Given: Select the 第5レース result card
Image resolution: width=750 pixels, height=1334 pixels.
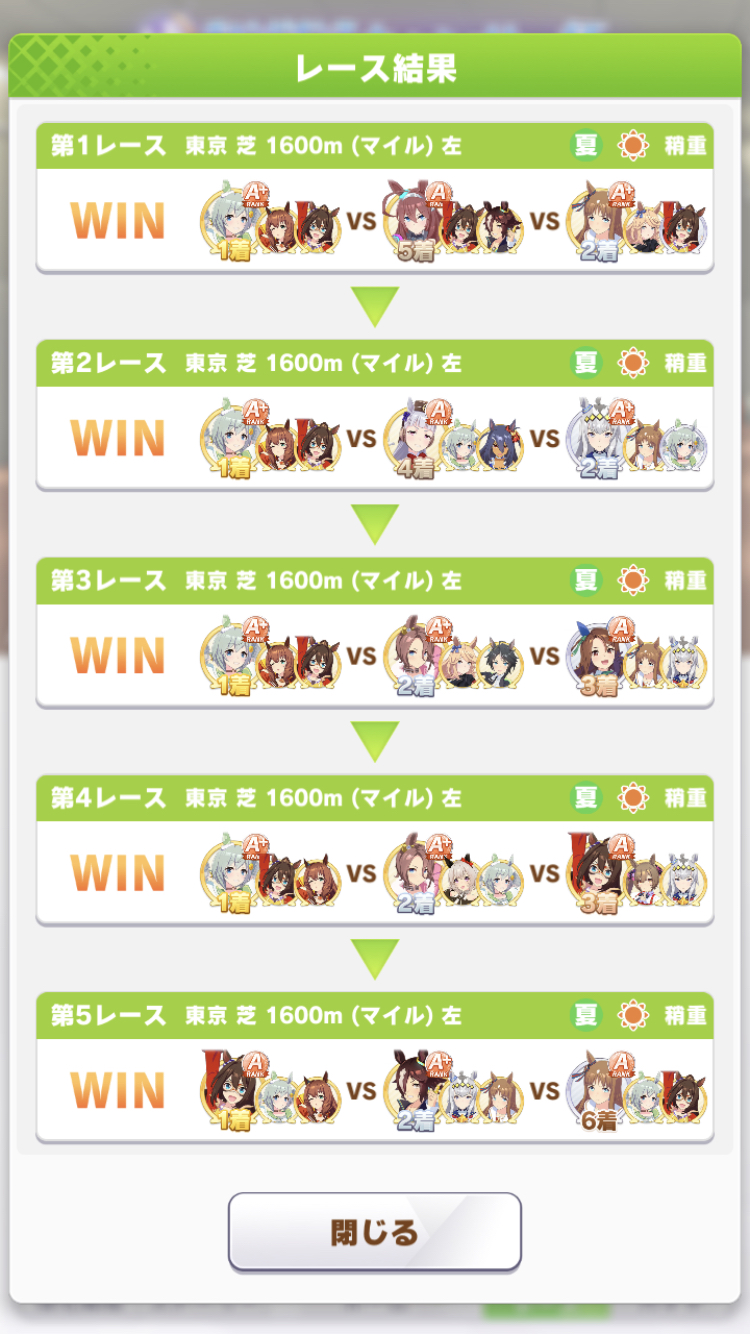Looking at the screenshot, I should coord(375,1067).
